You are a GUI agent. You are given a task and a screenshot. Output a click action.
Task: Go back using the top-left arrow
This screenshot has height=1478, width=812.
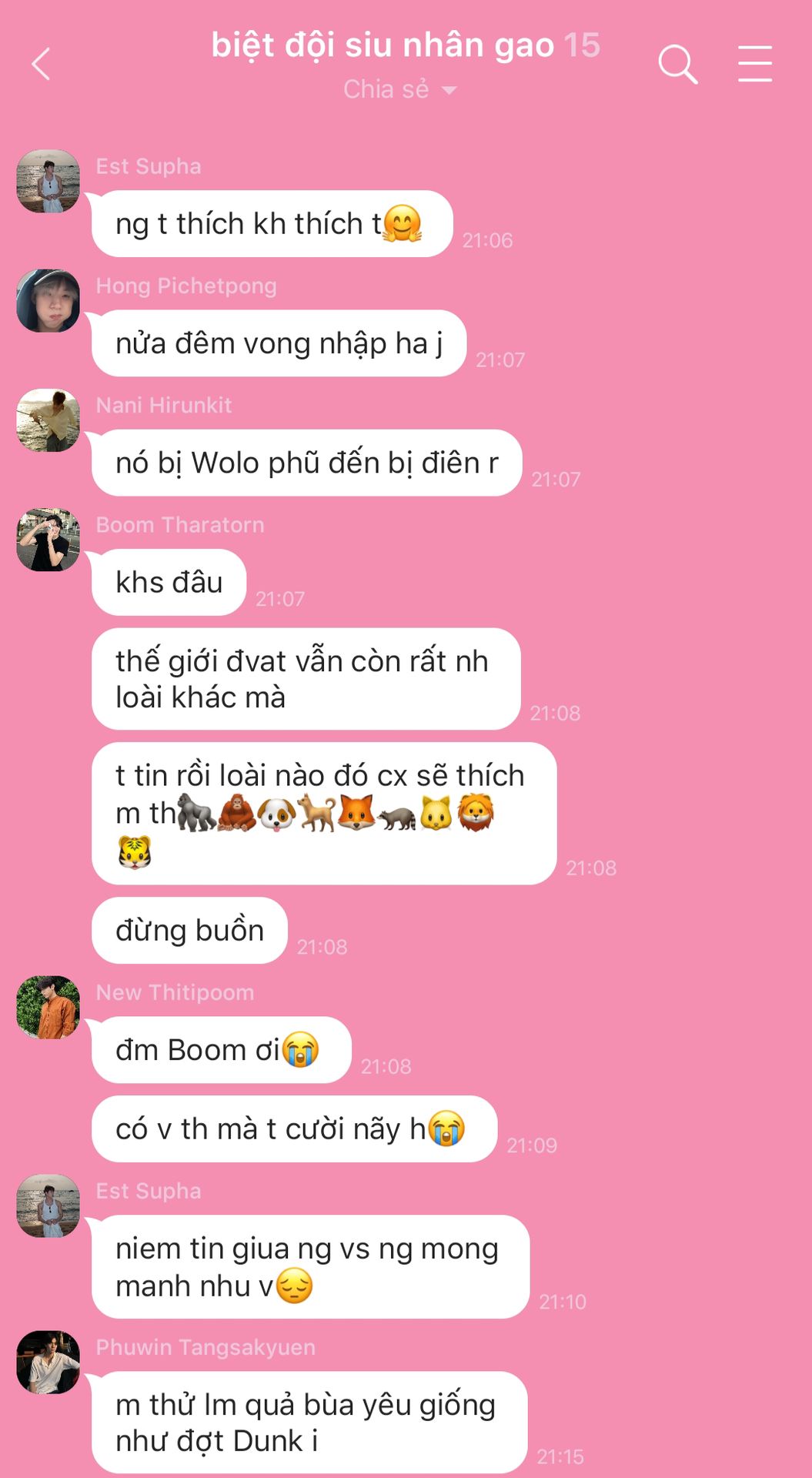pyautogui.click(x=42, y=64)
